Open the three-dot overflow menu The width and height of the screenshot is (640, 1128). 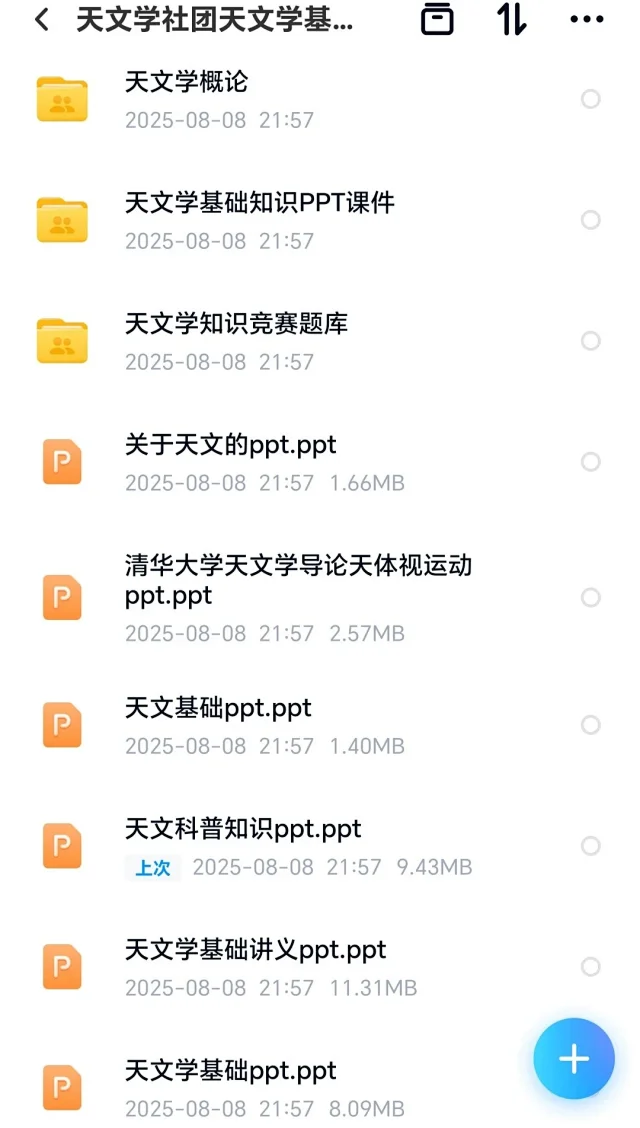(587, 20)
